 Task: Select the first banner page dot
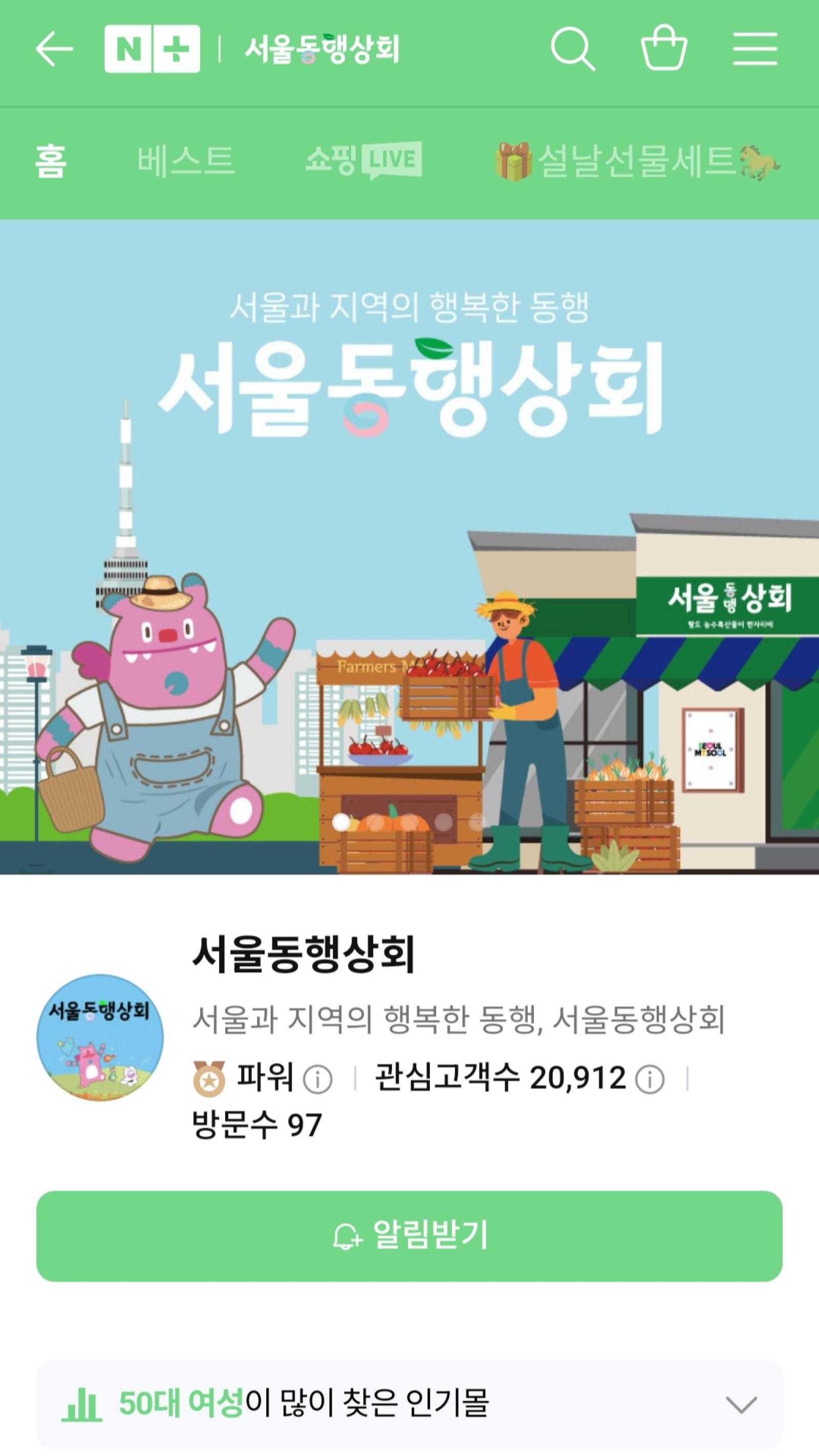(x=341, y=822)
